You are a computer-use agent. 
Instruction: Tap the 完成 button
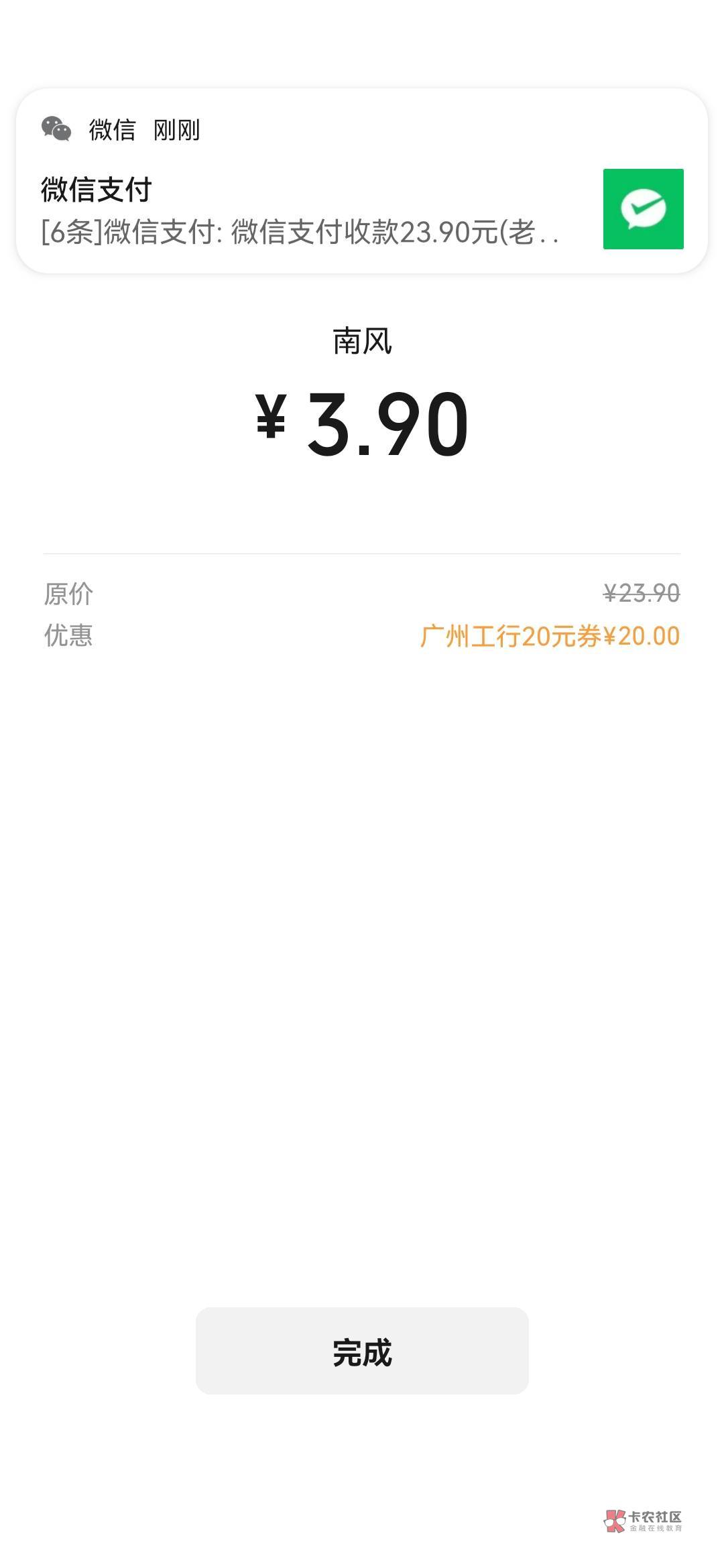click(x=362, y=1350)
